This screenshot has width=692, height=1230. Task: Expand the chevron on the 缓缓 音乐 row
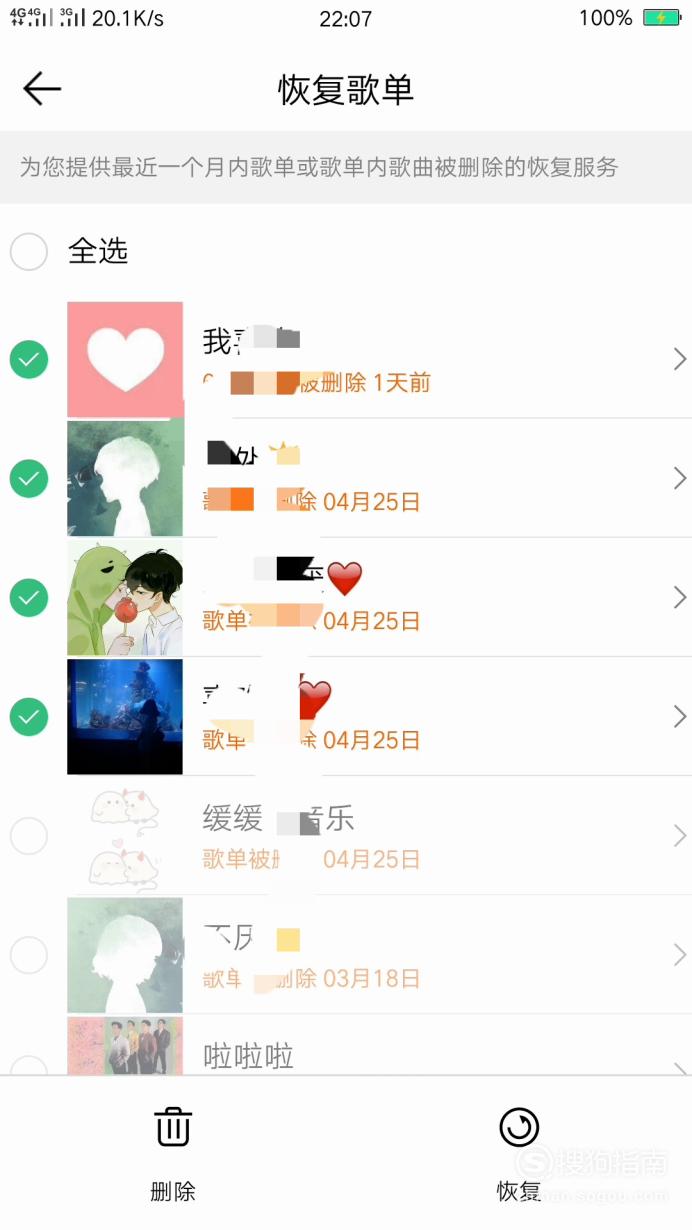tap(680, 836)
